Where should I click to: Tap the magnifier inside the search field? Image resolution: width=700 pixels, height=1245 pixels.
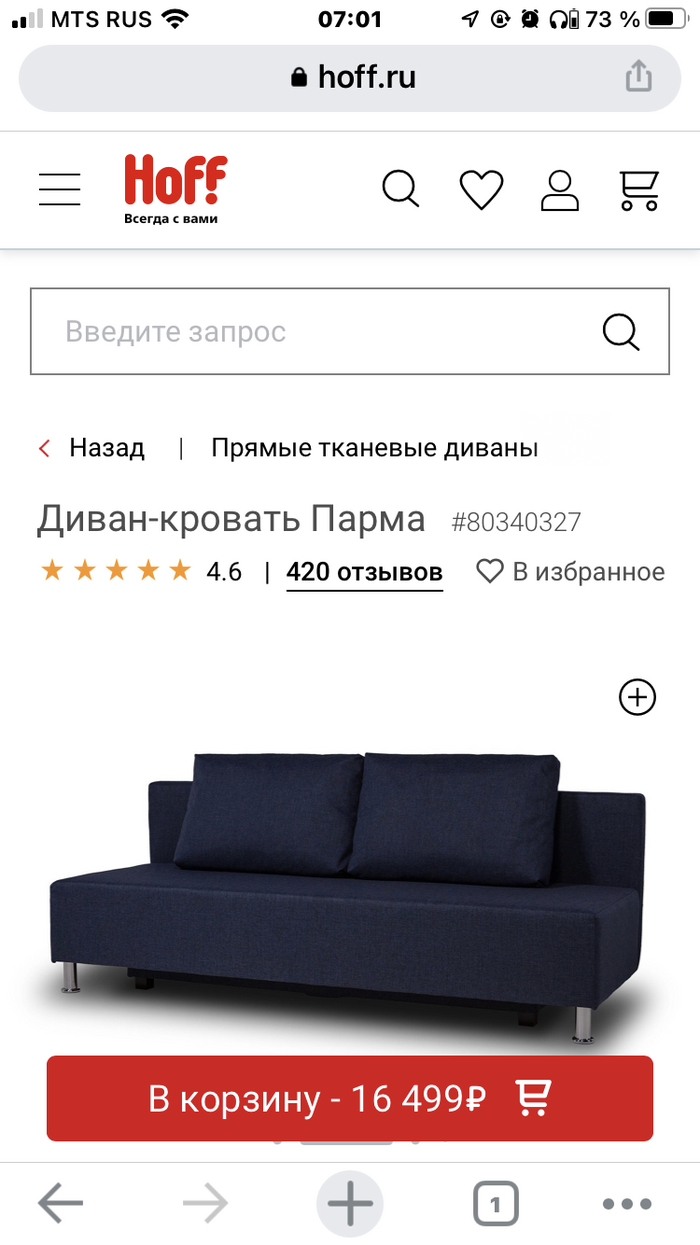pos(621,332)
